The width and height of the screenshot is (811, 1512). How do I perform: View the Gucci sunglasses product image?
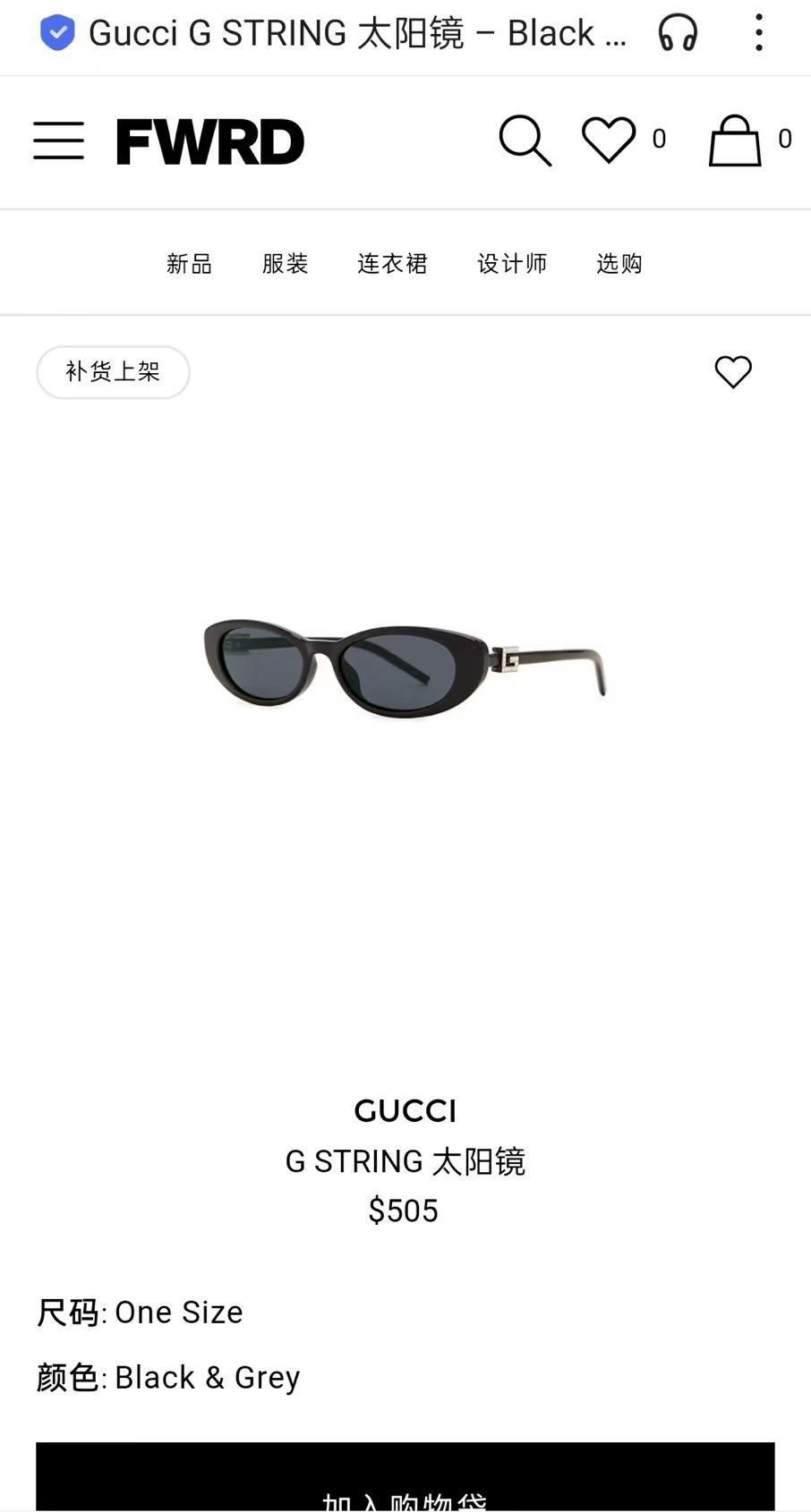click(x=405, y=667)
